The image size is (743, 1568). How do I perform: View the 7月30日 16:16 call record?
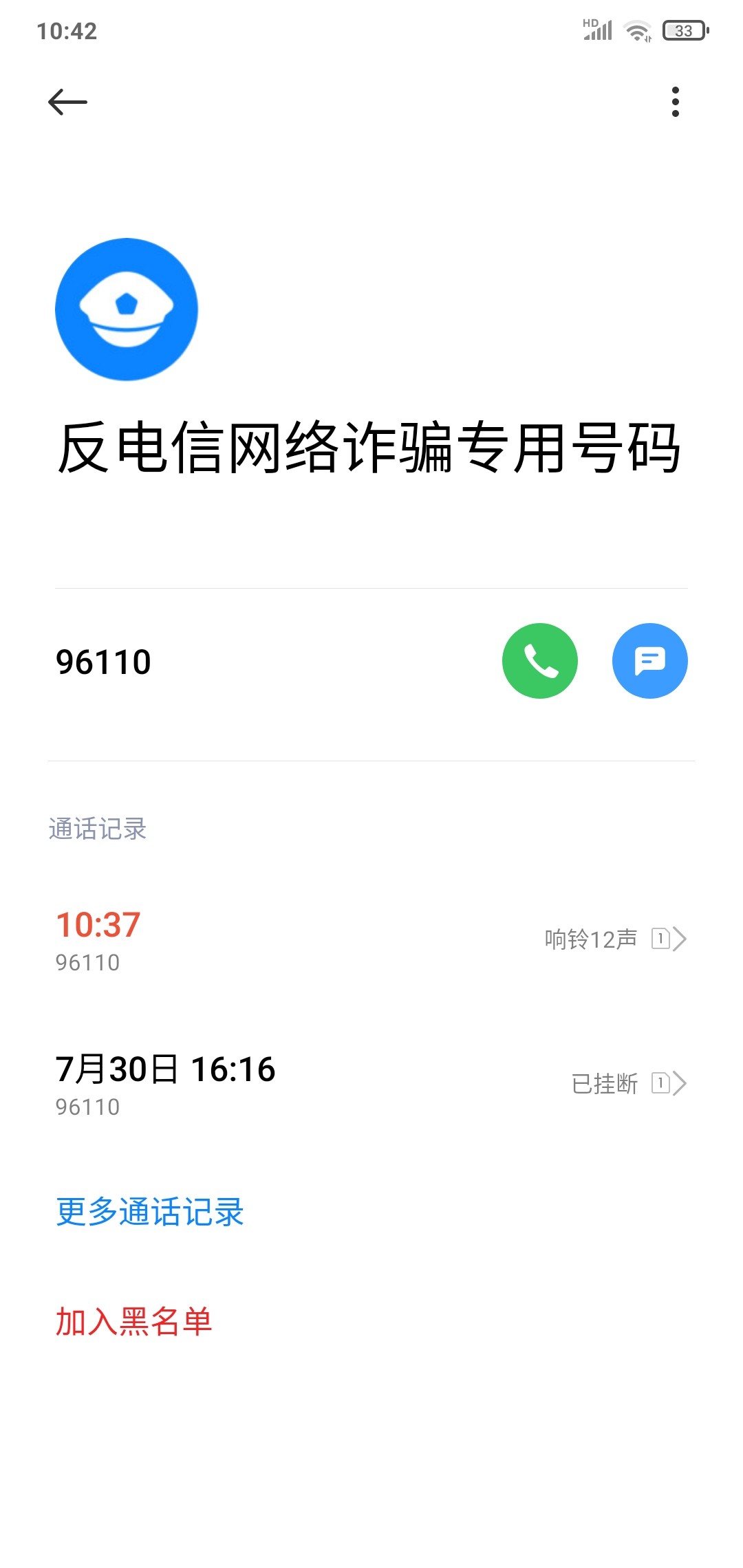click(x=371, y=1084)
